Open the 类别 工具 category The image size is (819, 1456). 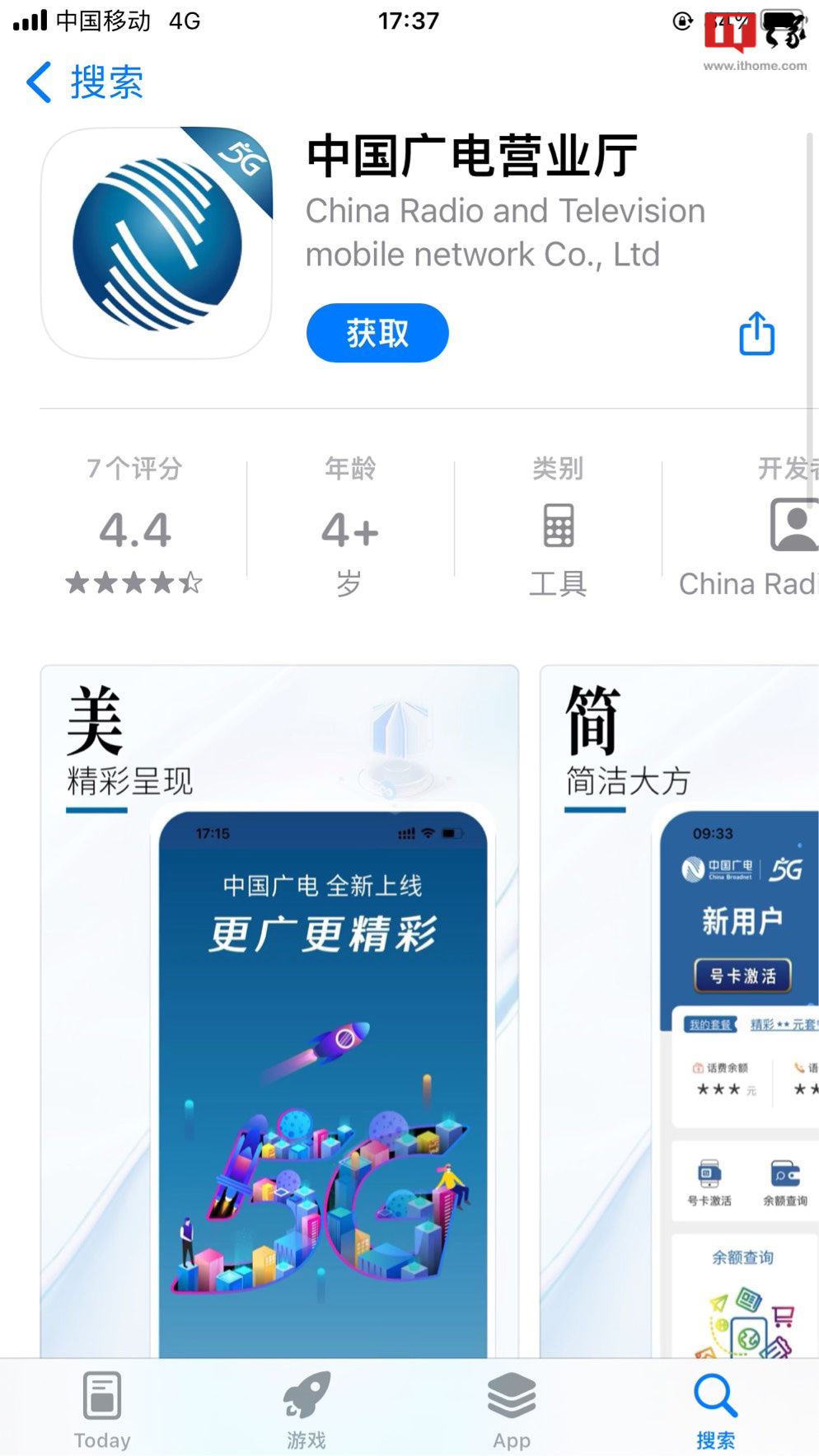point(558,527)
